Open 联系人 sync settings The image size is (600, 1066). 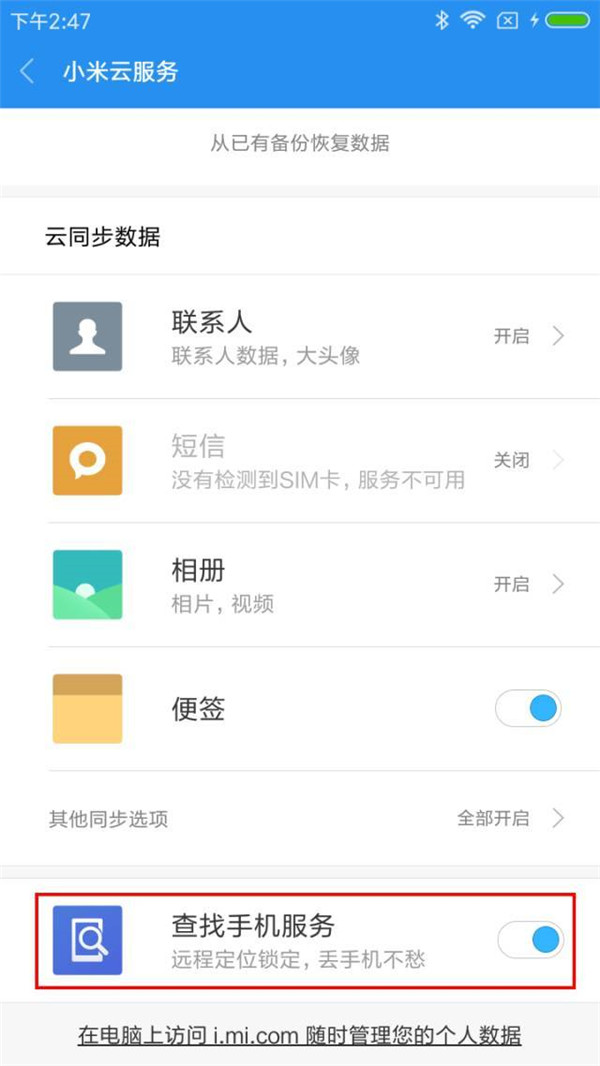click(x=300, y=337)
